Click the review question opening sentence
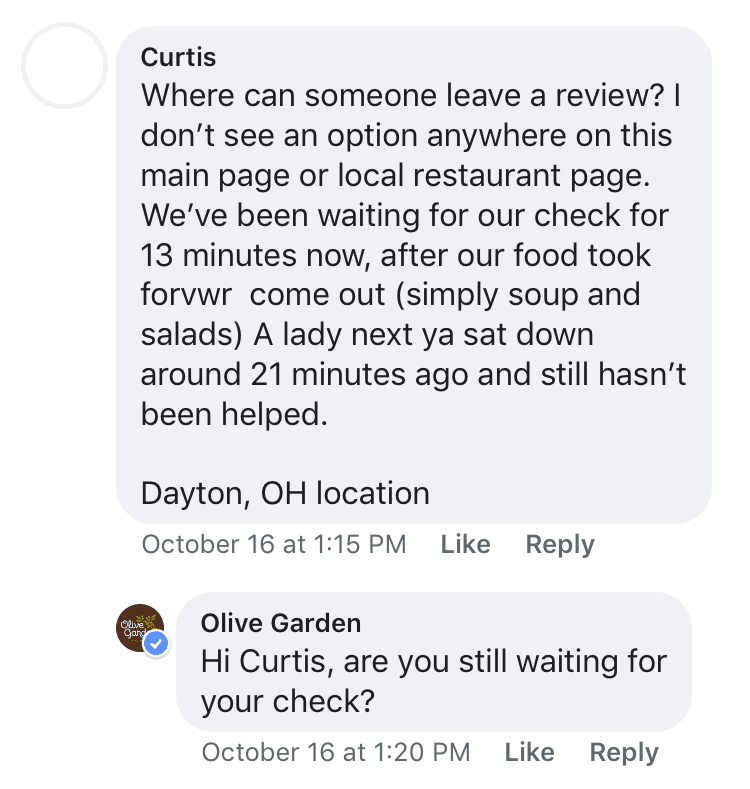Viewport: 750px width, 789px height. coord(400,95)
